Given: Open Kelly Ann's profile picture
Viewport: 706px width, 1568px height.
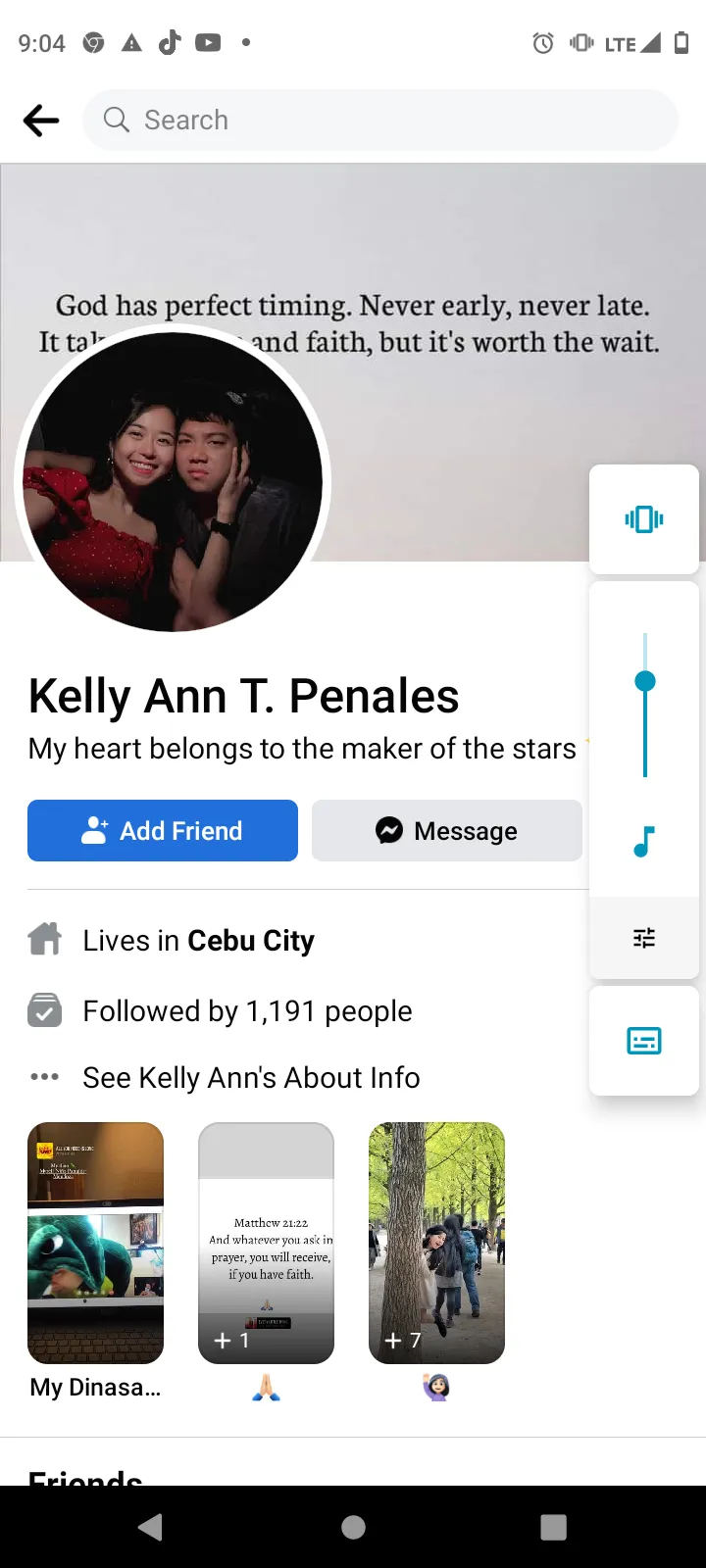Looking at the screenshot, I should [x=173, y=482].
